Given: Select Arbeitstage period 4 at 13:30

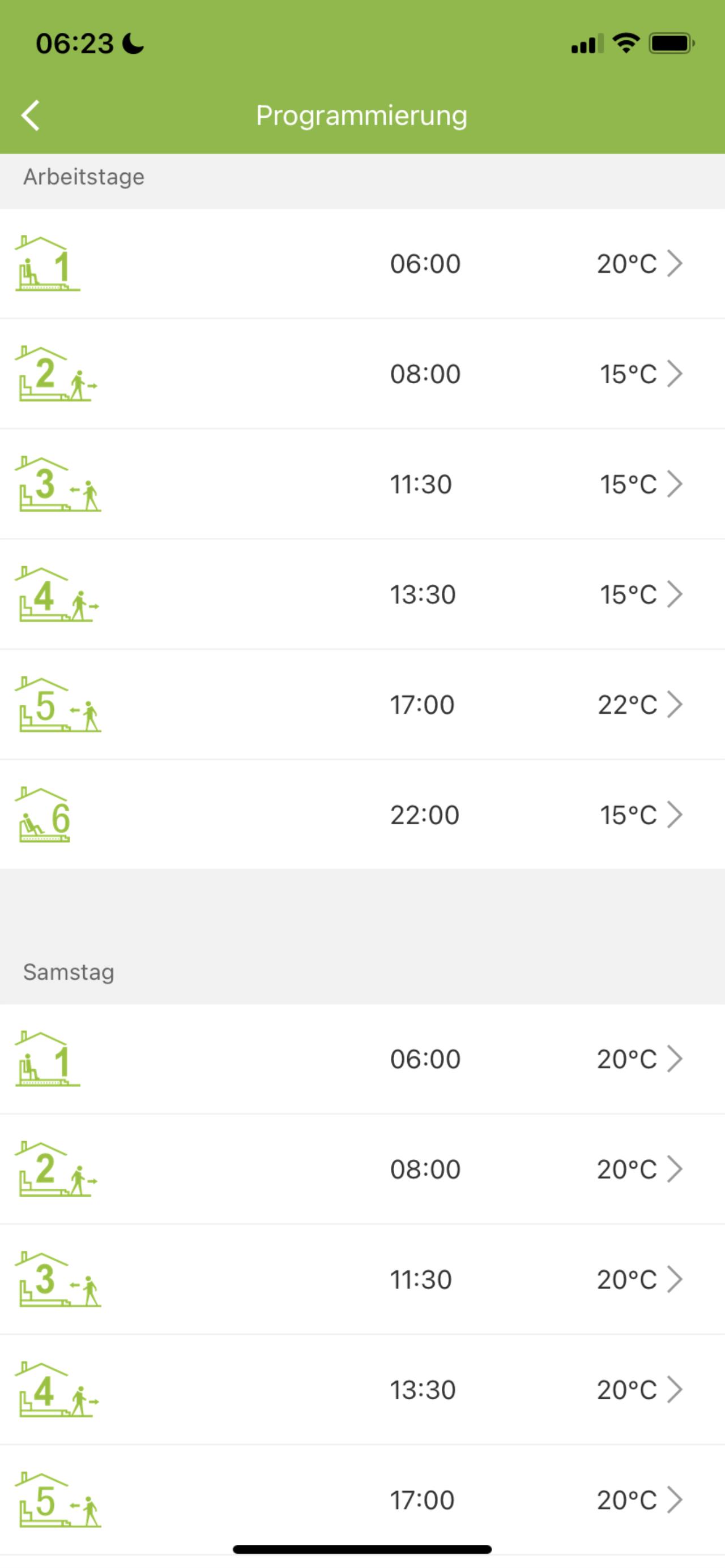Looking at the screenshot, I should click(362, 594).
